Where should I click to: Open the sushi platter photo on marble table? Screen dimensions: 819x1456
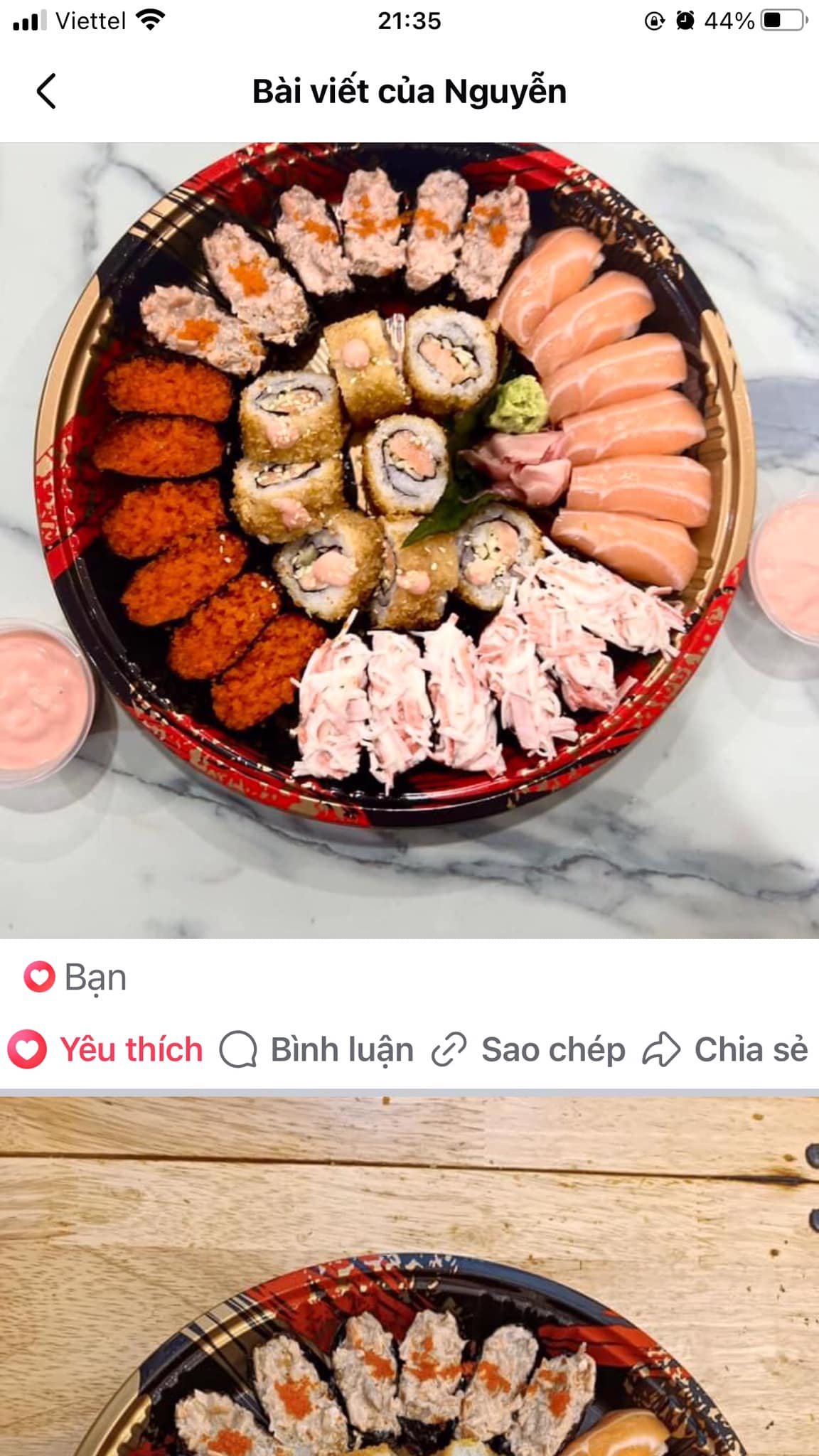(x=409, y=540)
